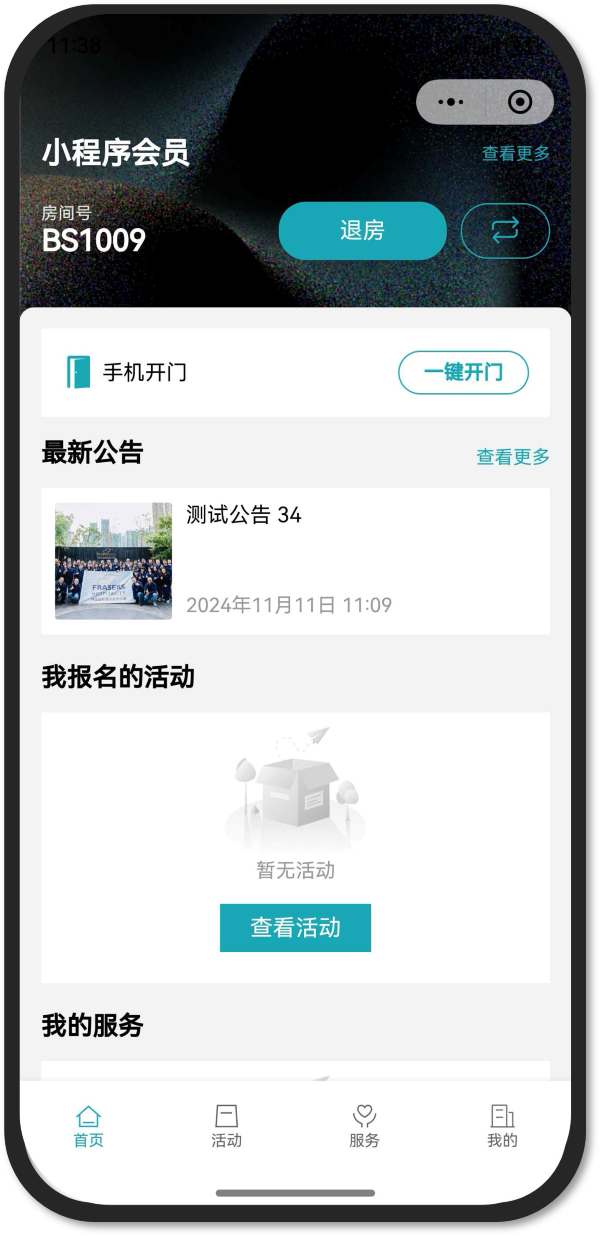Tap the 查看活动 button

coord(295,928)
